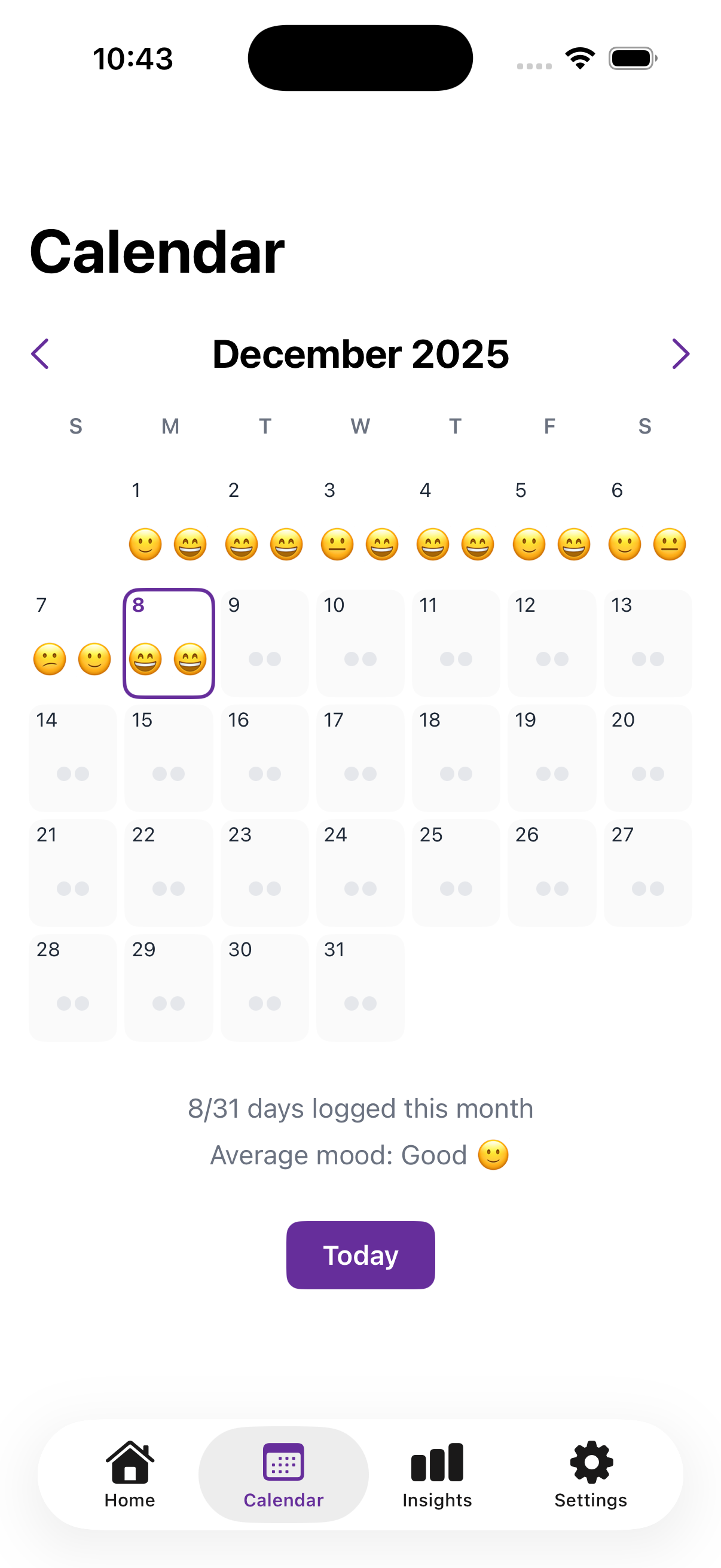This screenshot has height=1568, width=721.
Task: Navigate to previous month via left chevron
Action: pos(40,353)
